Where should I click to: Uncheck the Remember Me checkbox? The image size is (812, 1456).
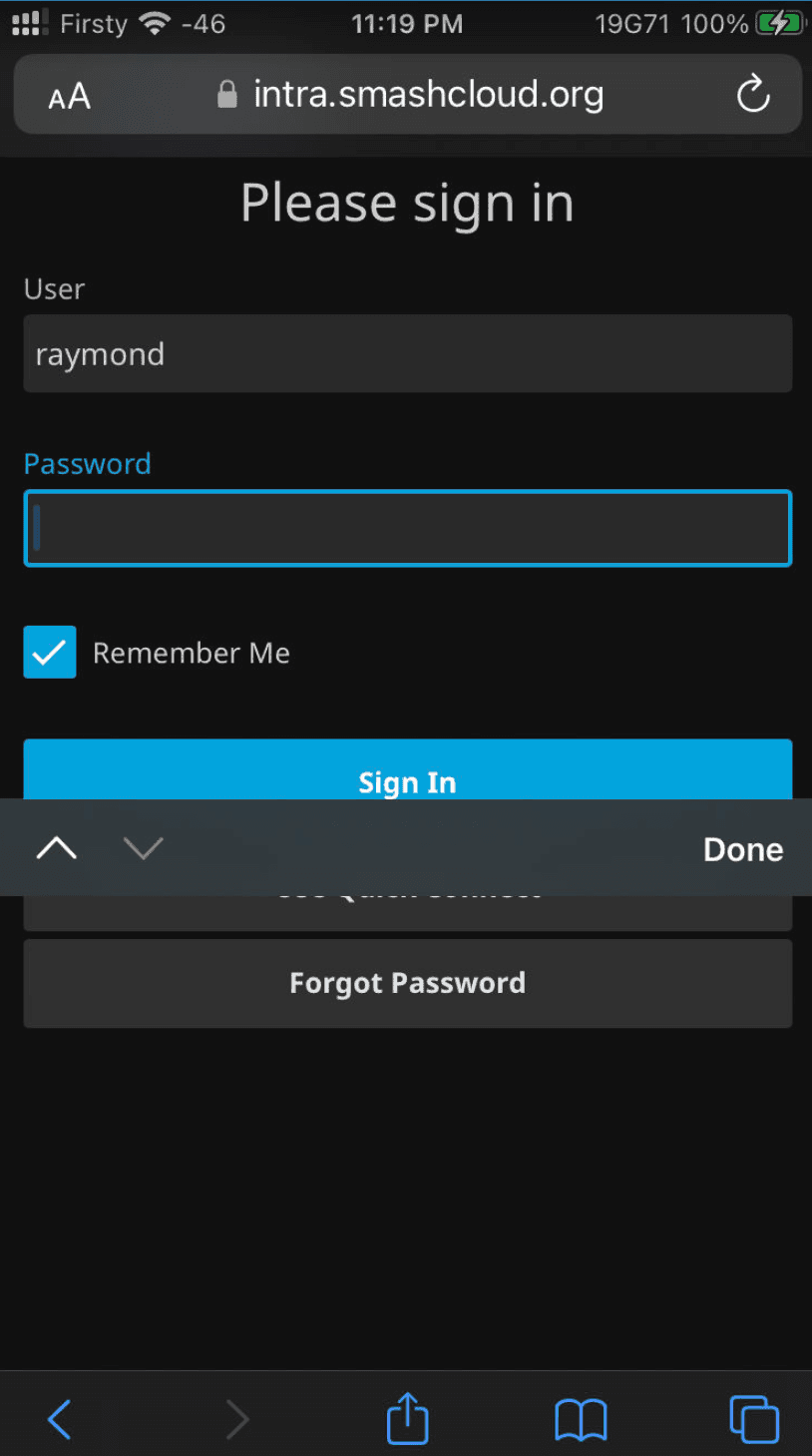point(50,653)
